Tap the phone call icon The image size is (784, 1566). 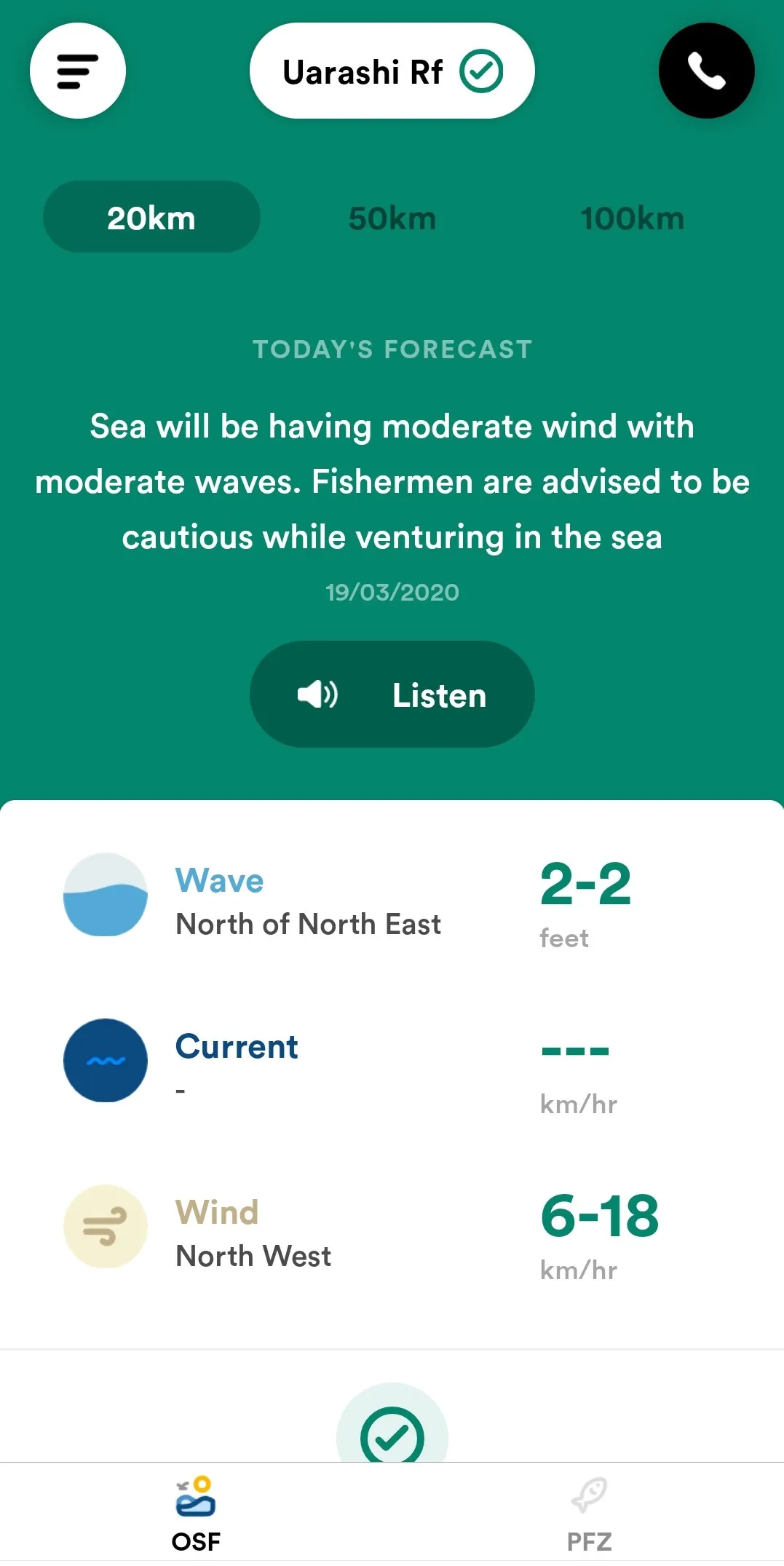coord(706,71)
